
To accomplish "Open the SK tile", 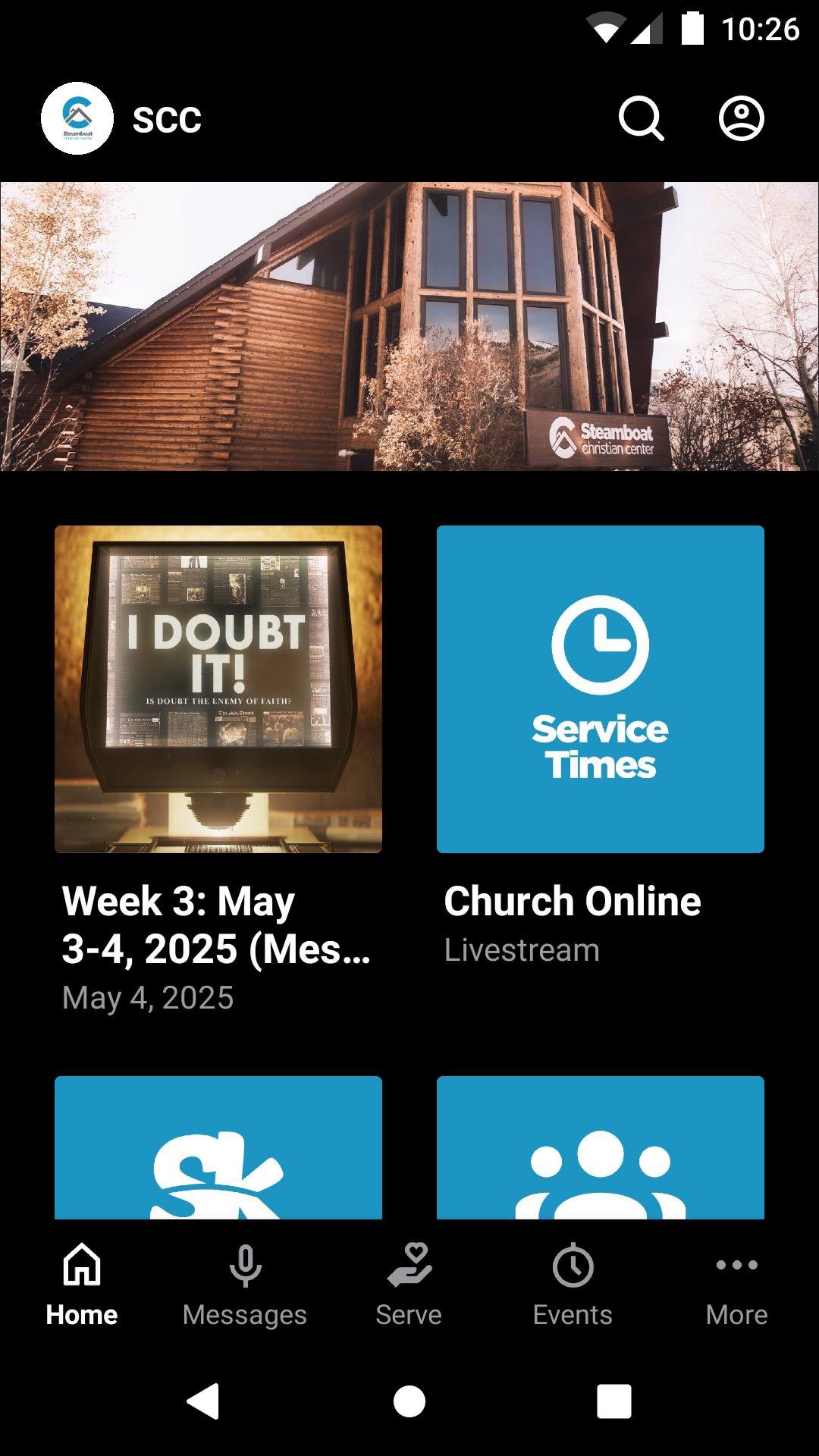I will click(x=218, y=1147).
